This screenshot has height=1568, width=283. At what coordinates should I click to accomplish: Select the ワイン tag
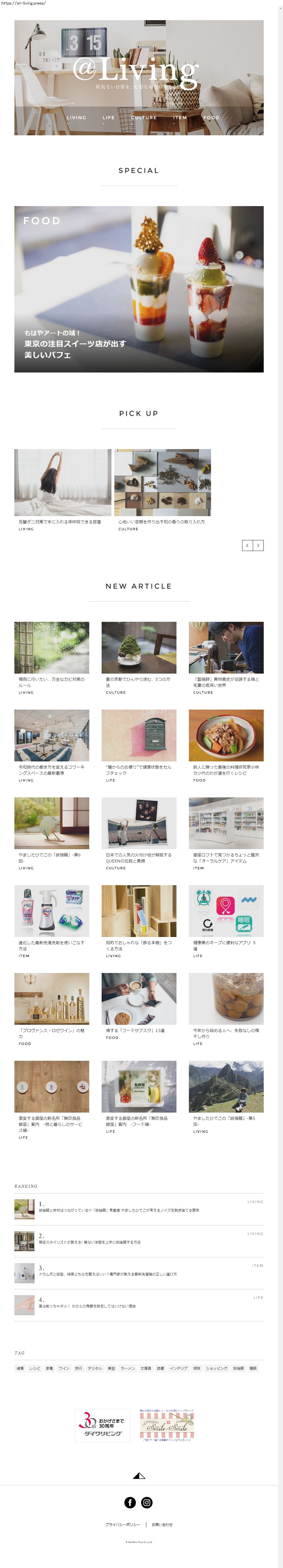(x=64, y=1368)
